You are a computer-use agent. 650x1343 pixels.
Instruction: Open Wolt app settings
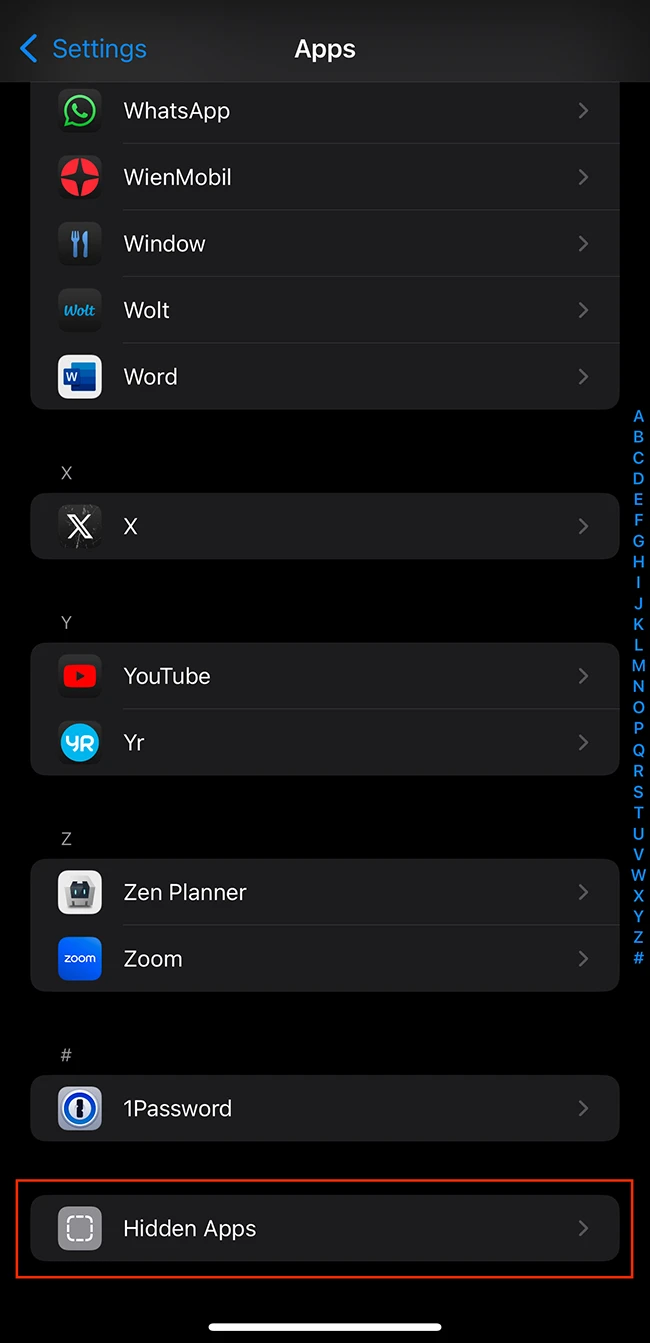(x=325, y=310)
